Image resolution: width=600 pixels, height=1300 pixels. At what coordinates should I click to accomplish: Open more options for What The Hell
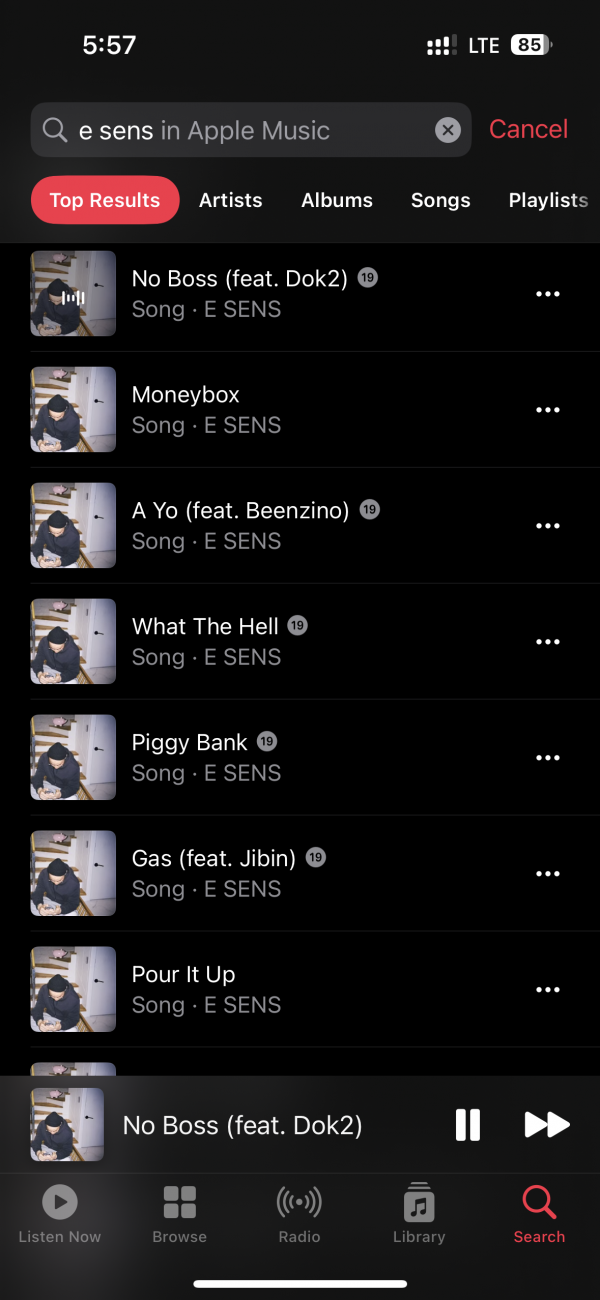click(547, 642)
